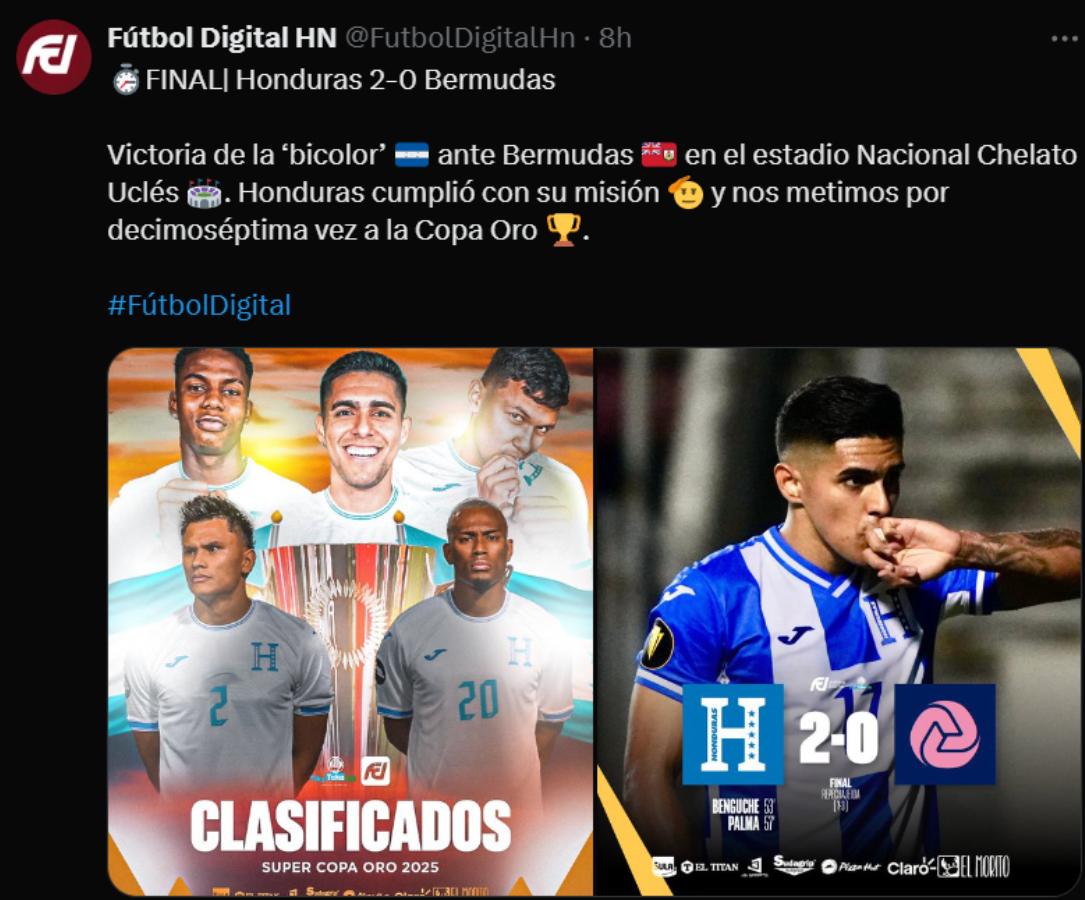Open the 8h post timestamp
The width and height of the screenshot is (1085, 900).
coord(614,38)
